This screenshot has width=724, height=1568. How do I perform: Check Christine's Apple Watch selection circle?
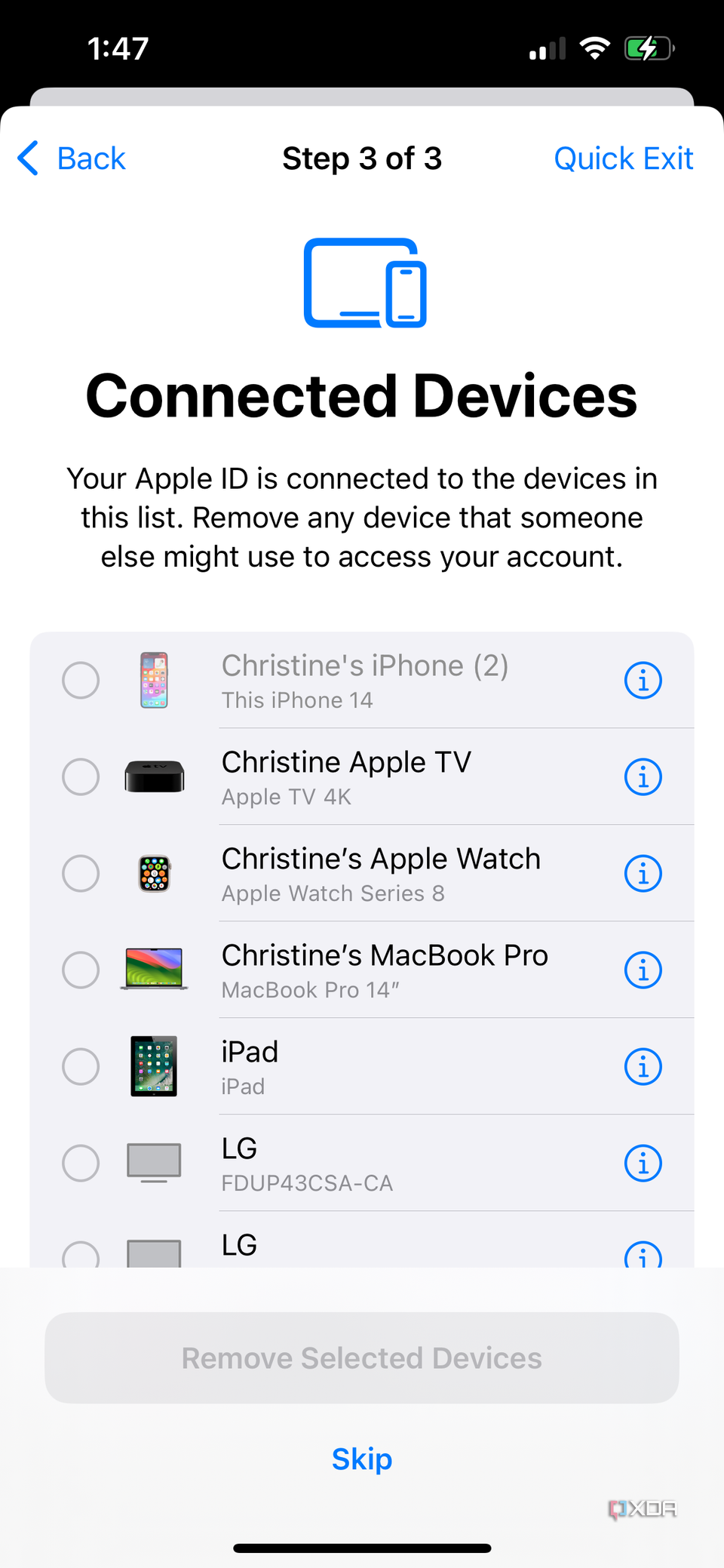coord(81,873)
